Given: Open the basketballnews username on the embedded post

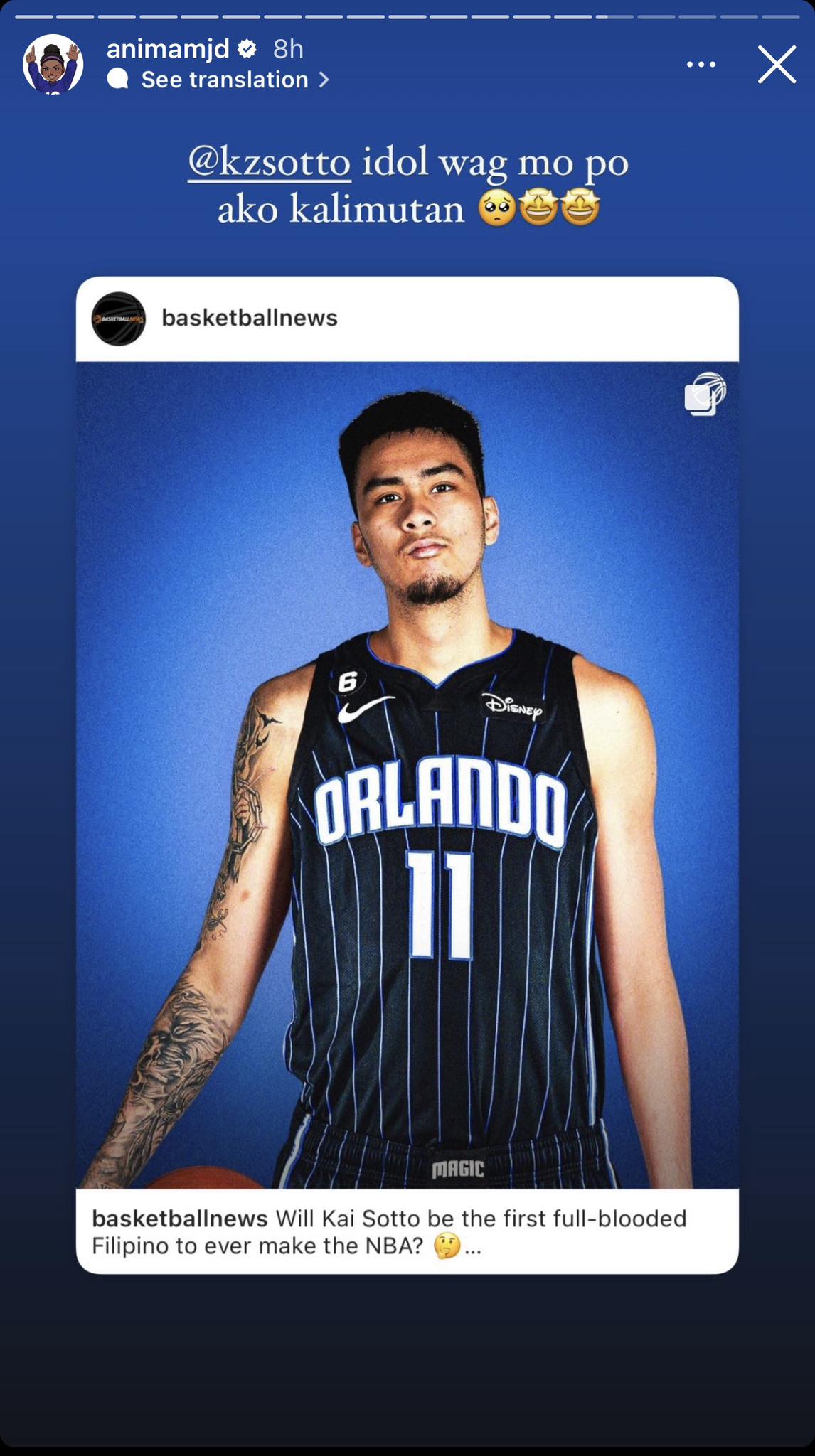Looking at the screenshot, I should (x=250, y=319).
